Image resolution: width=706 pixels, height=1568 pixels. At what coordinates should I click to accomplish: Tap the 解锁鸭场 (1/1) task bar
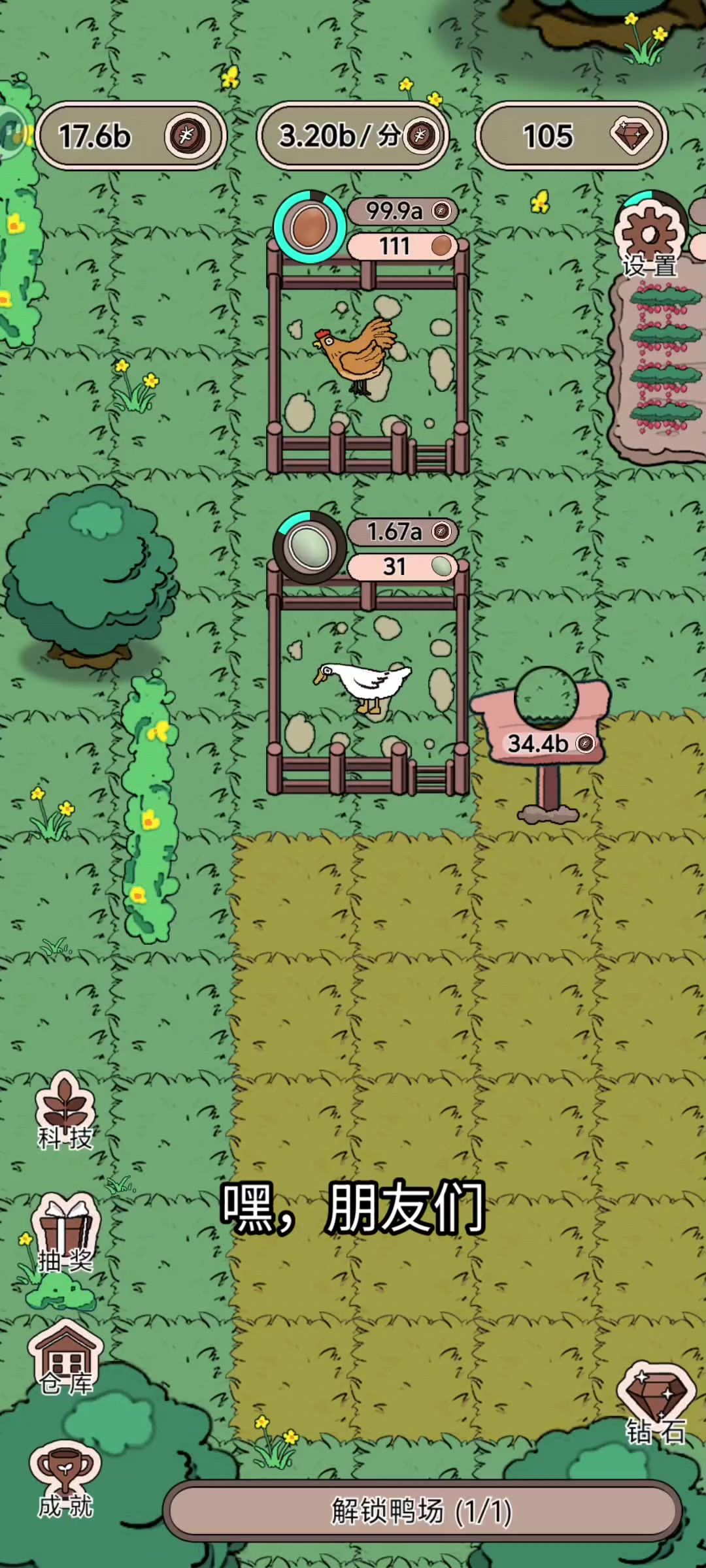422,1511
